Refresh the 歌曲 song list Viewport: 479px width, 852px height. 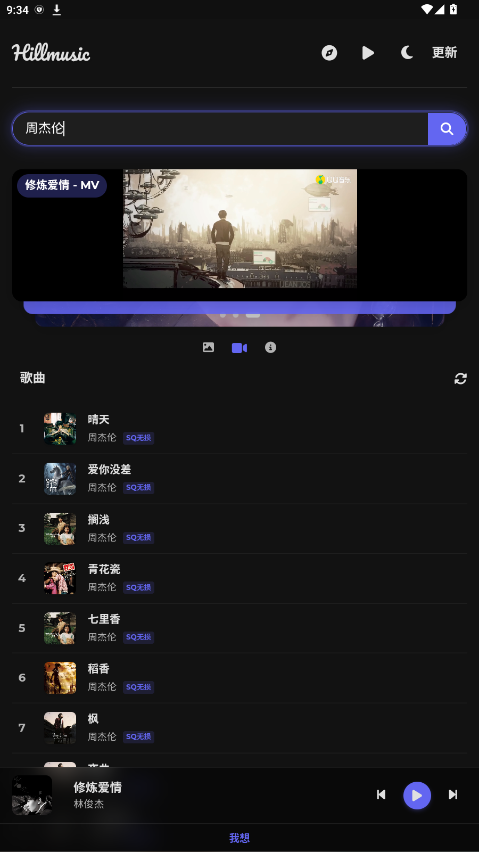[461, 379]
